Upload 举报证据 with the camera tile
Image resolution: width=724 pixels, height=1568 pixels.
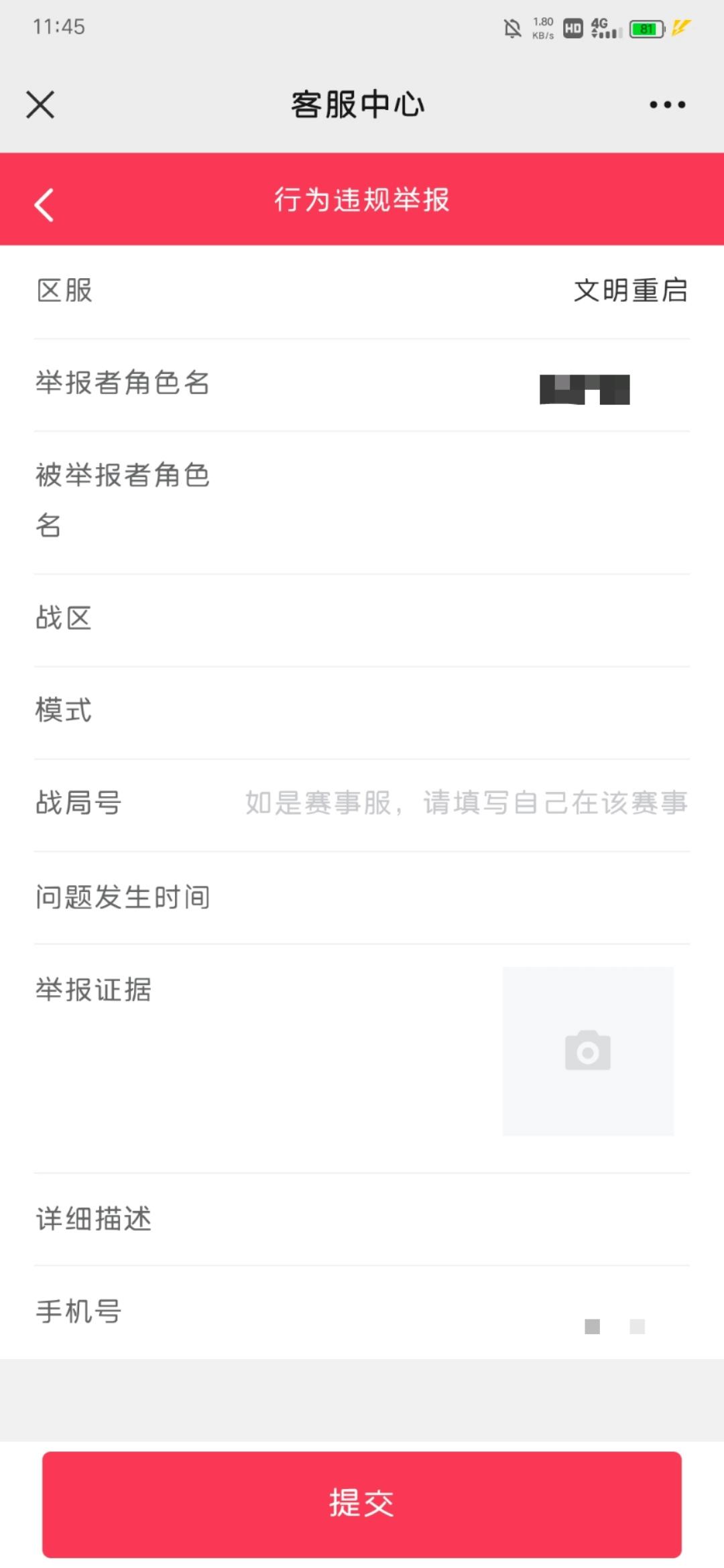[588, 1051]
